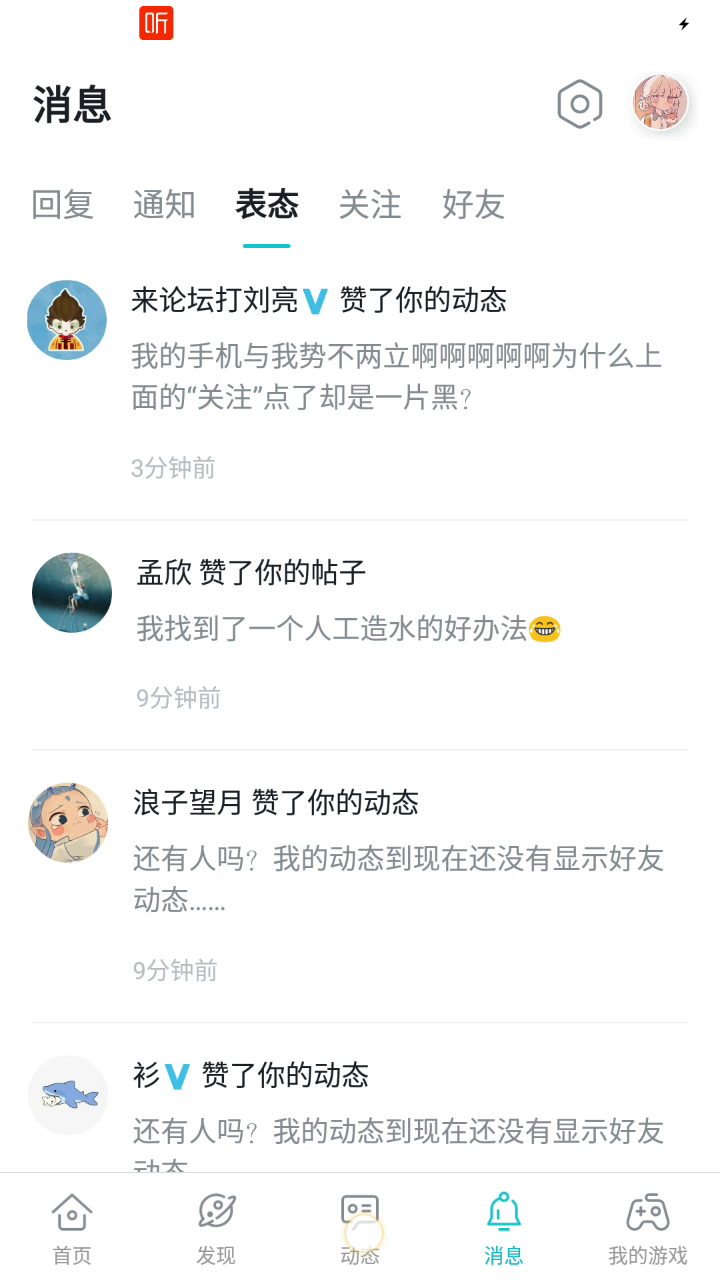Open my profile avatar at top right
The height and width of the screenshot is (1280, 720).
[x=660, y=102]
